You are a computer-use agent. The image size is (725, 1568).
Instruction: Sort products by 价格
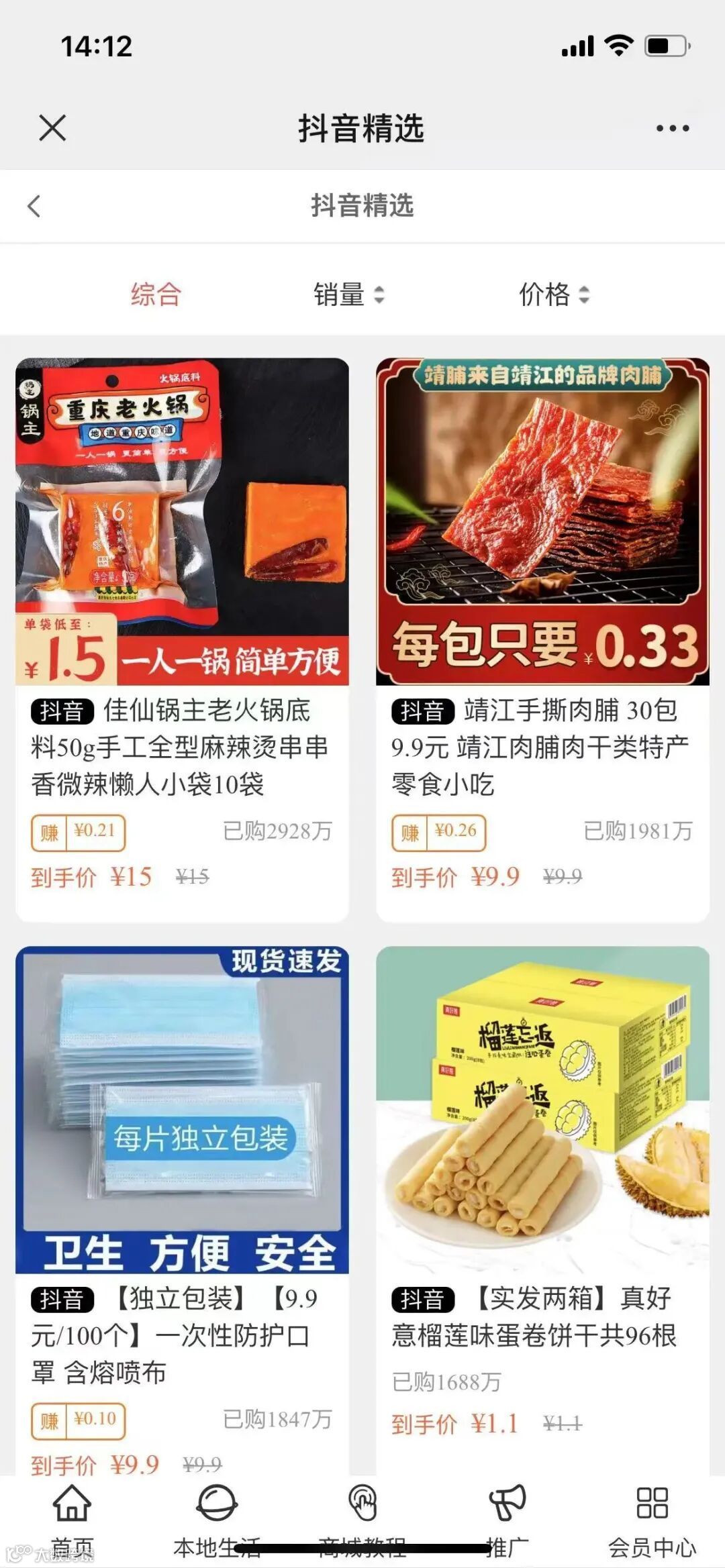point(553,295)
